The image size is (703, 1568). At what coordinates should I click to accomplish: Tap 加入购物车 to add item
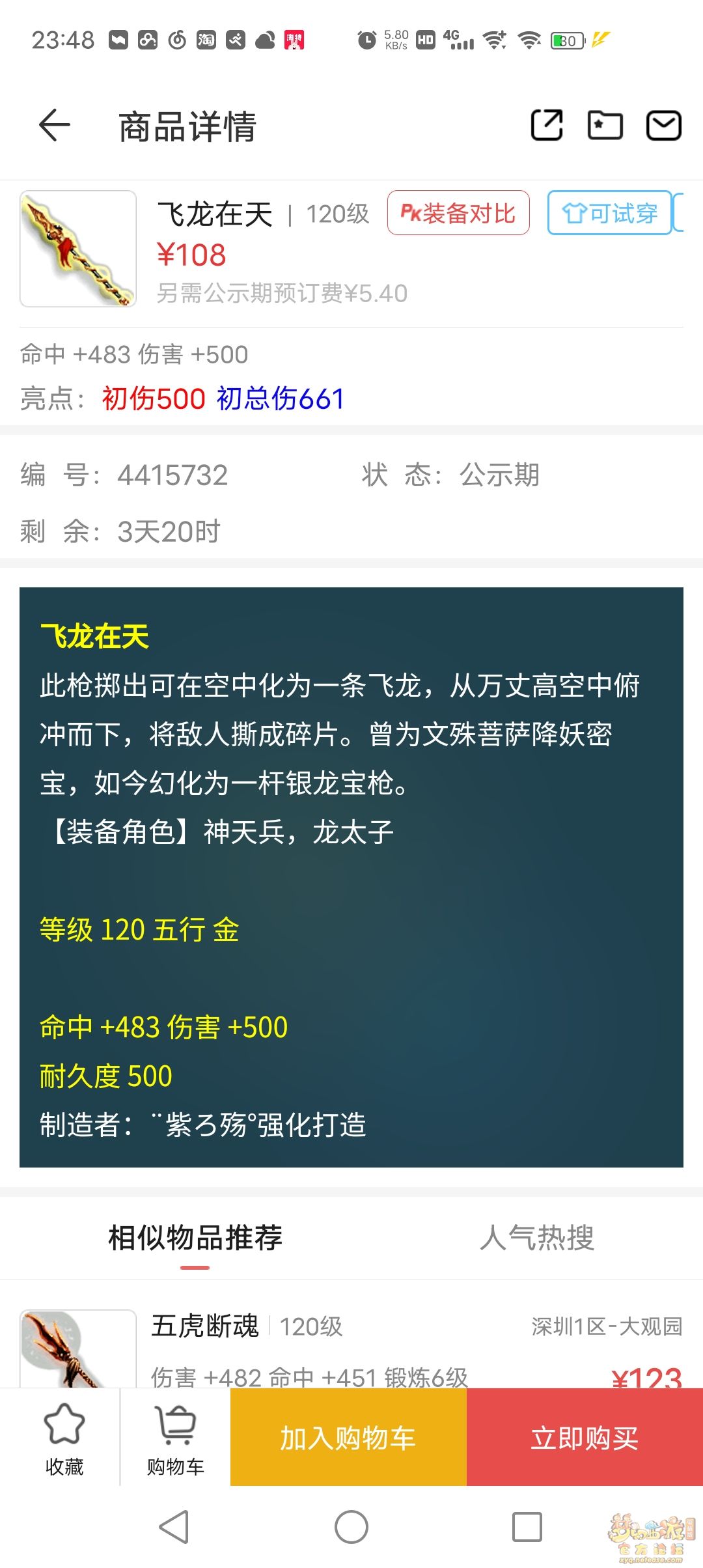[x=348, y=1438]
